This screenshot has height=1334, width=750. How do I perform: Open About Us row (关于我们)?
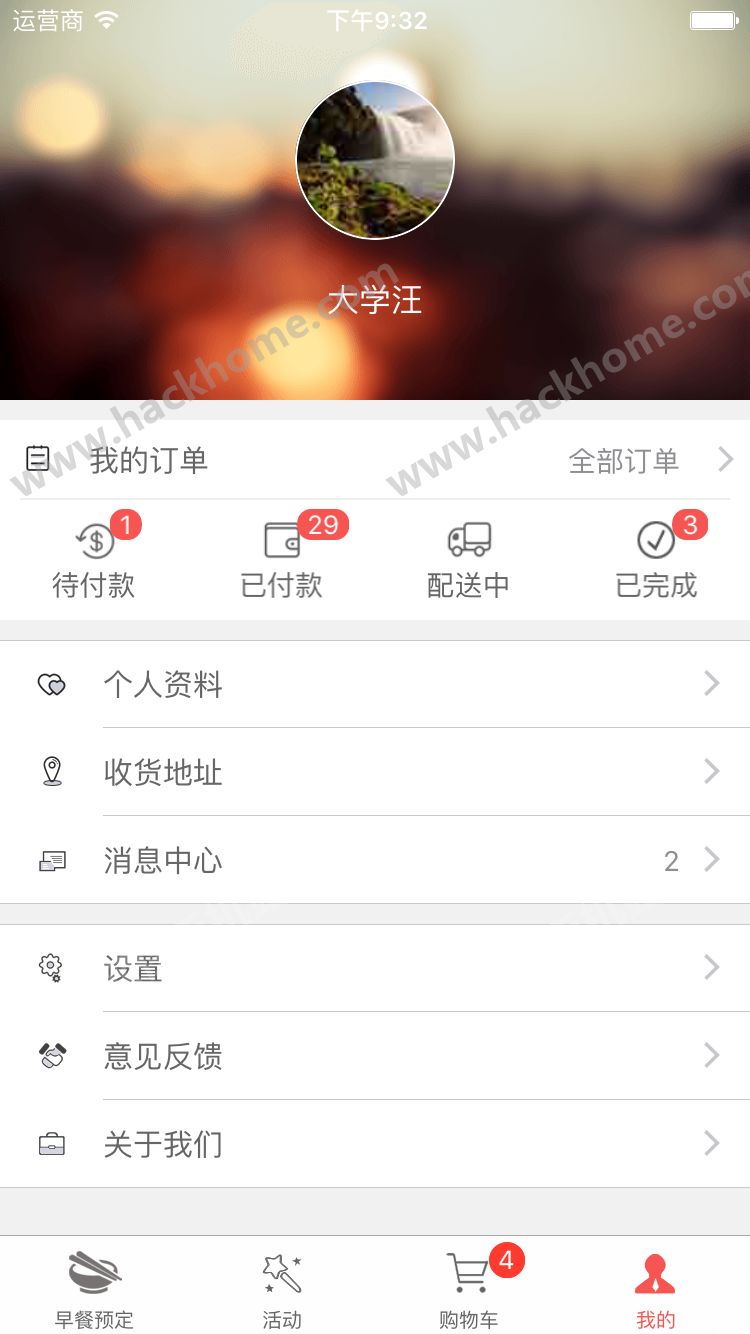pyautogui.click(x=375, y=1144)
